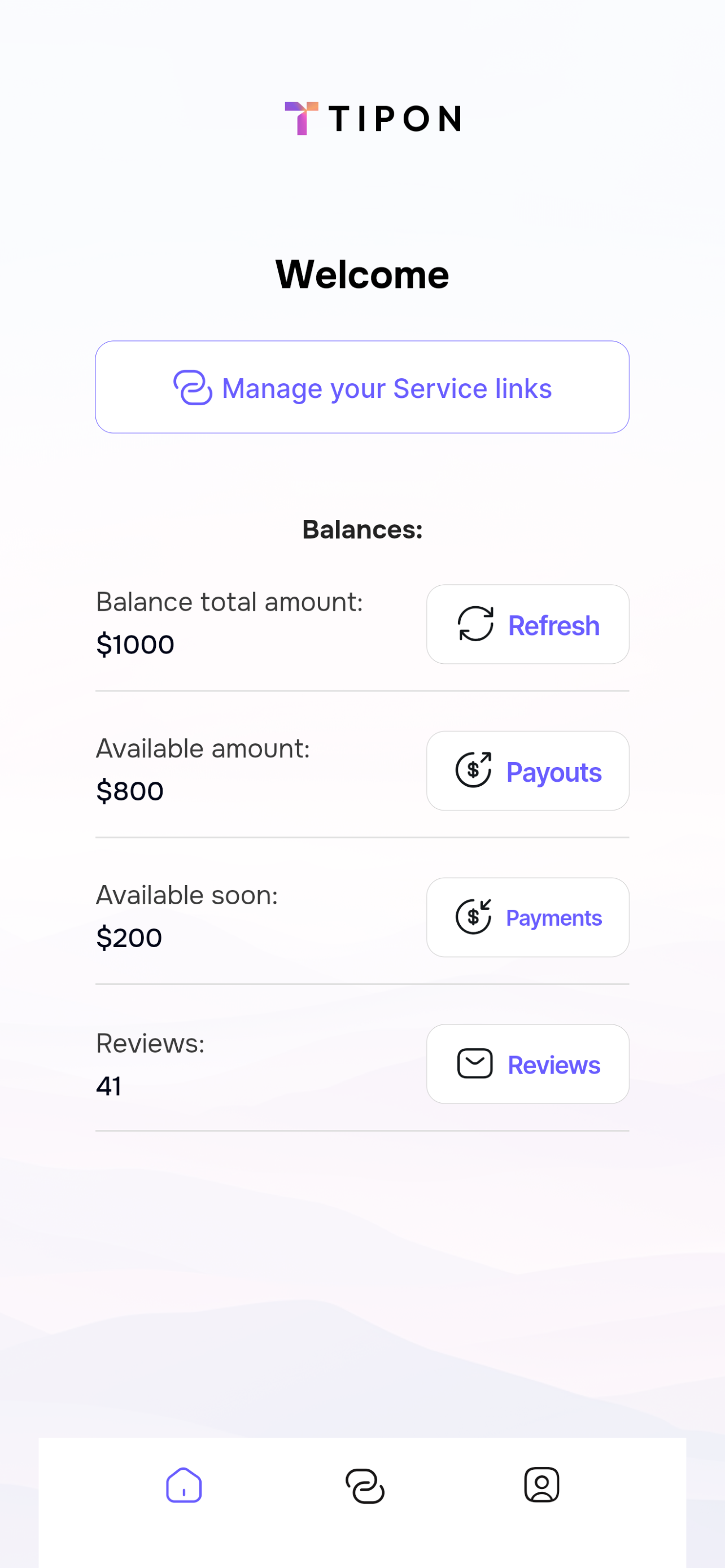The width and height of the screenshot is (725, 1568).
Task: Refresh the balance total amount
Action: 527,624
